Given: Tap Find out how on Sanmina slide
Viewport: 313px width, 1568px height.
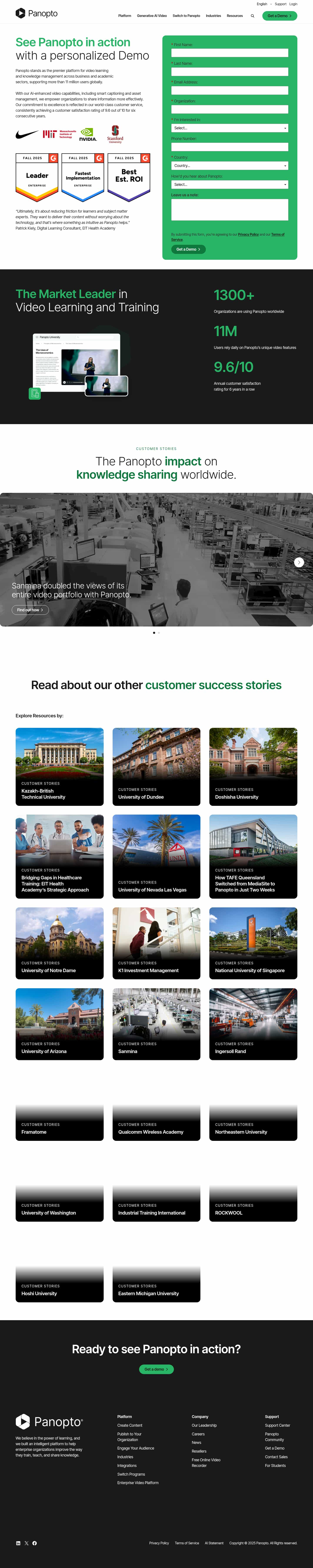Looking at the screenshot, I should [30, 610].
